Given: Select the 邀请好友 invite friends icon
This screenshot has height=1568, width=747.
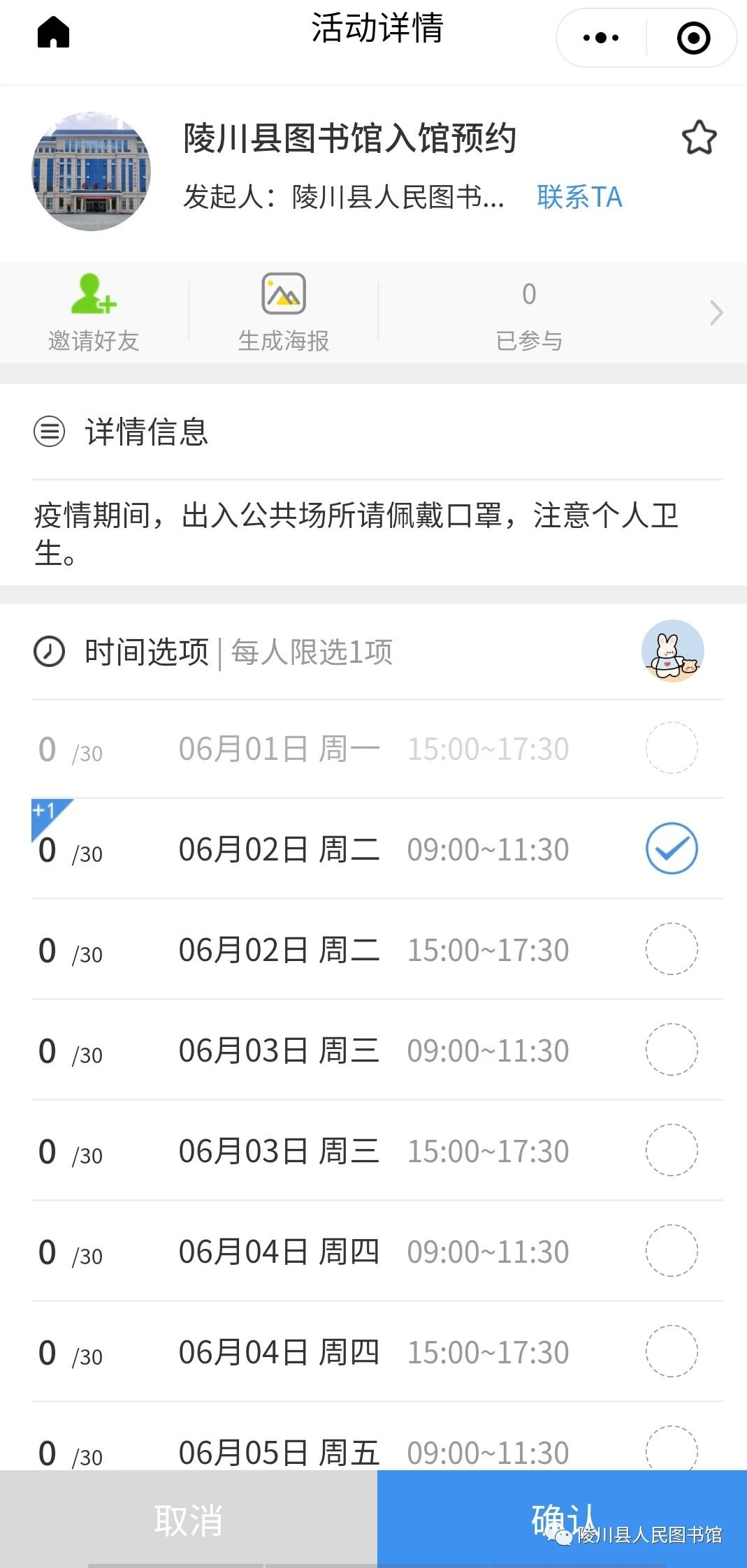Looking at the screenshot, I should [94, 296].
